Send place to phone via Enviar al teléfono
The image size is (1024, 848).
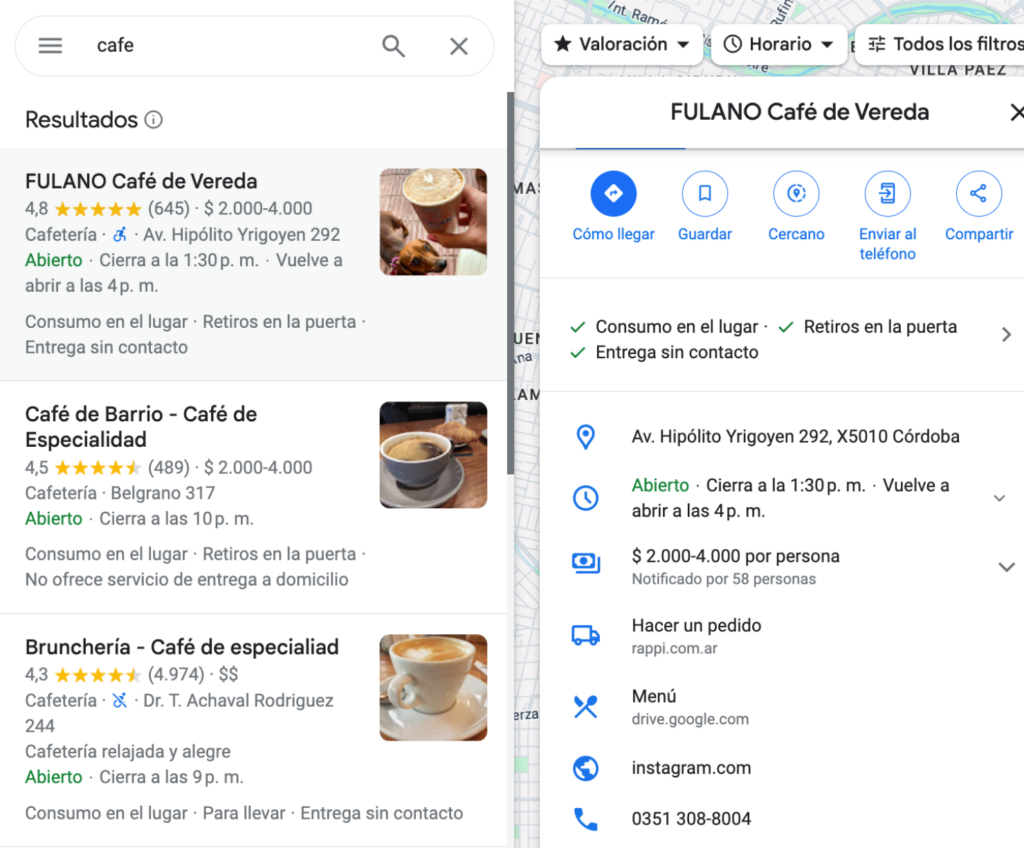point(887,194)
